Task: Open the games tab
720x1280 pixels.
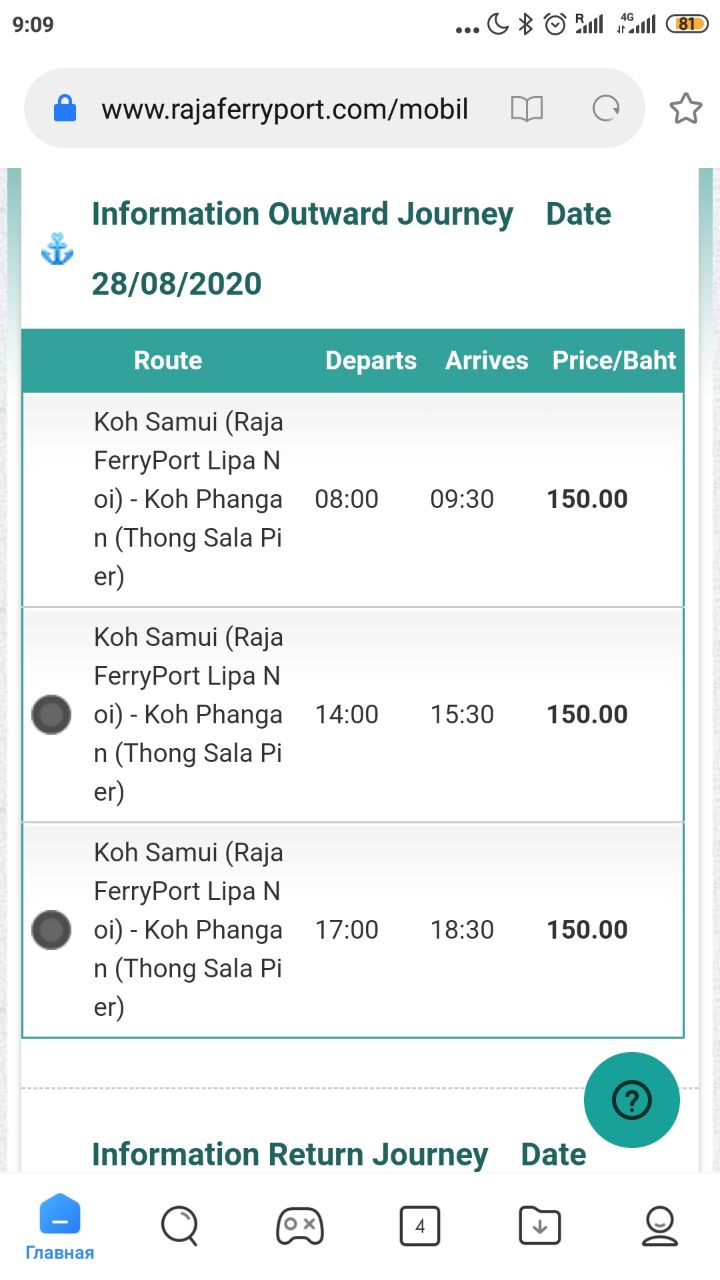Action: tap(300, 1225)
